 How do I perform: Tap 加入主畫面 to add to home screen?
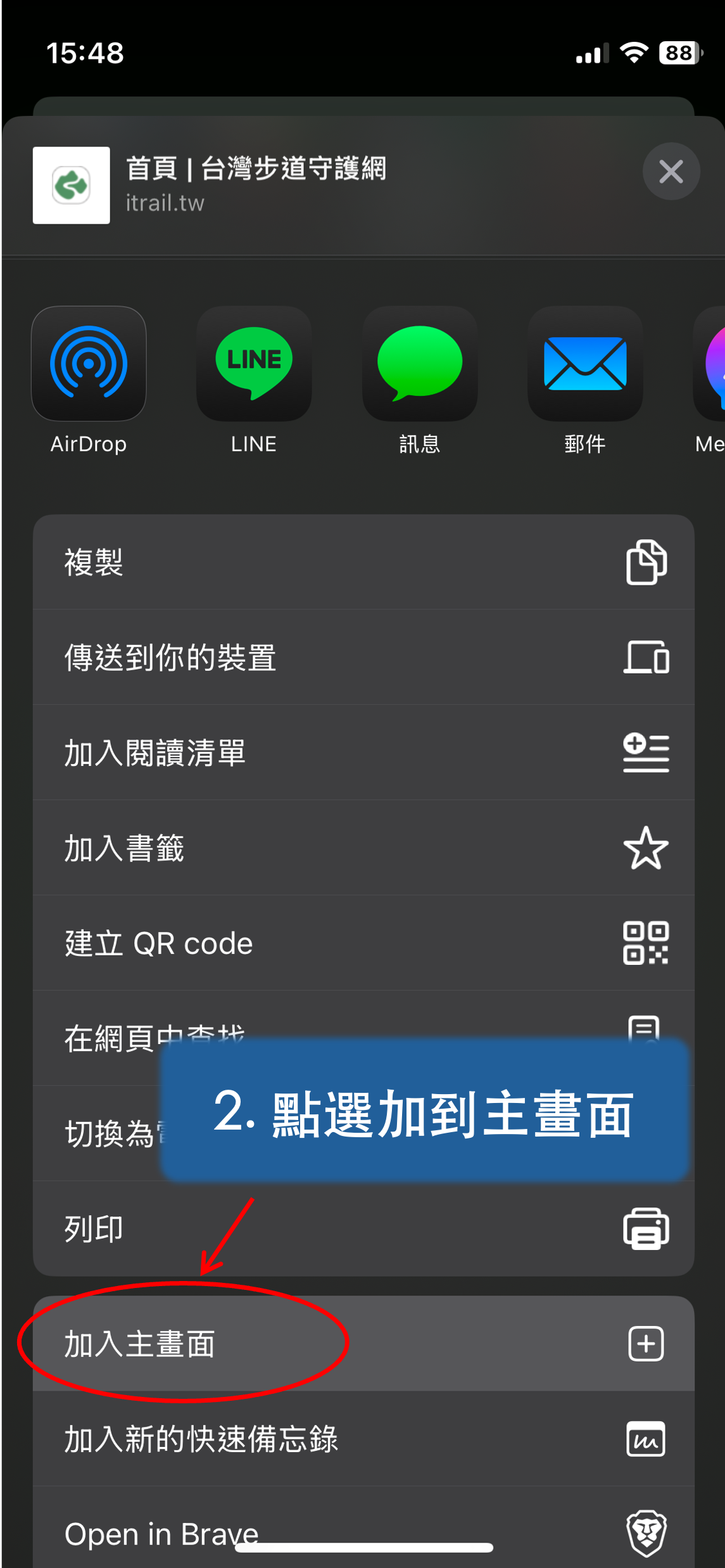coord(363,1343)
